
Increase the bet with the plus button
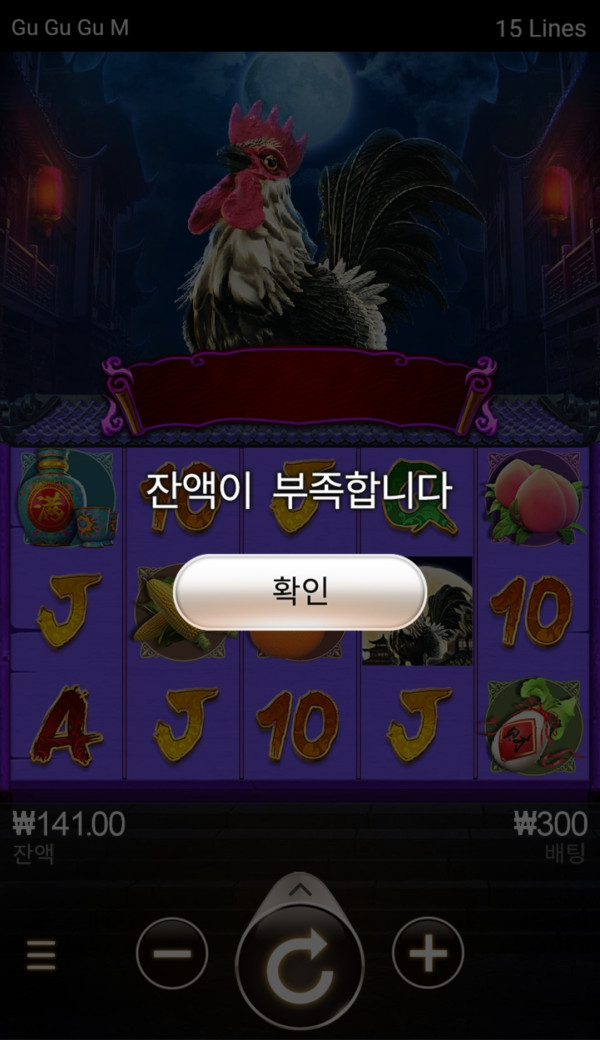pyautogui.click(x=428, y=954)
